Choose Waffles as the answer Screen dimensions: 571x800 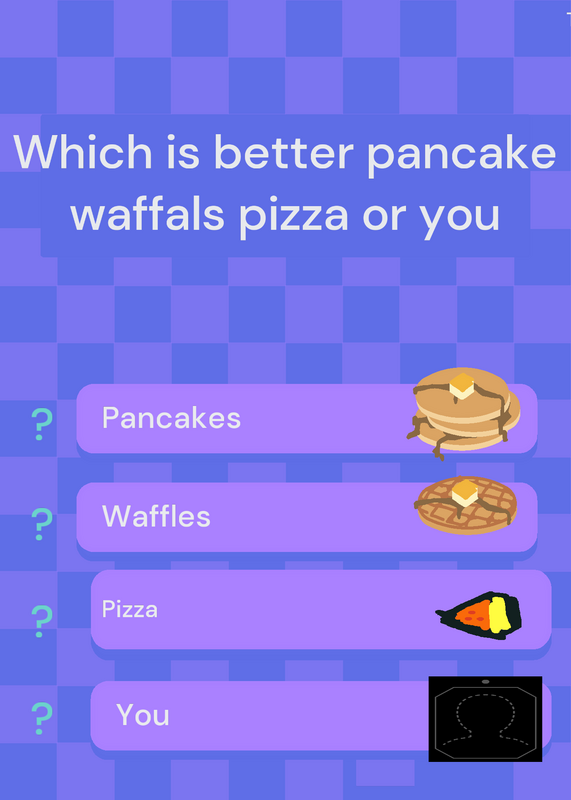click(307, 517)
